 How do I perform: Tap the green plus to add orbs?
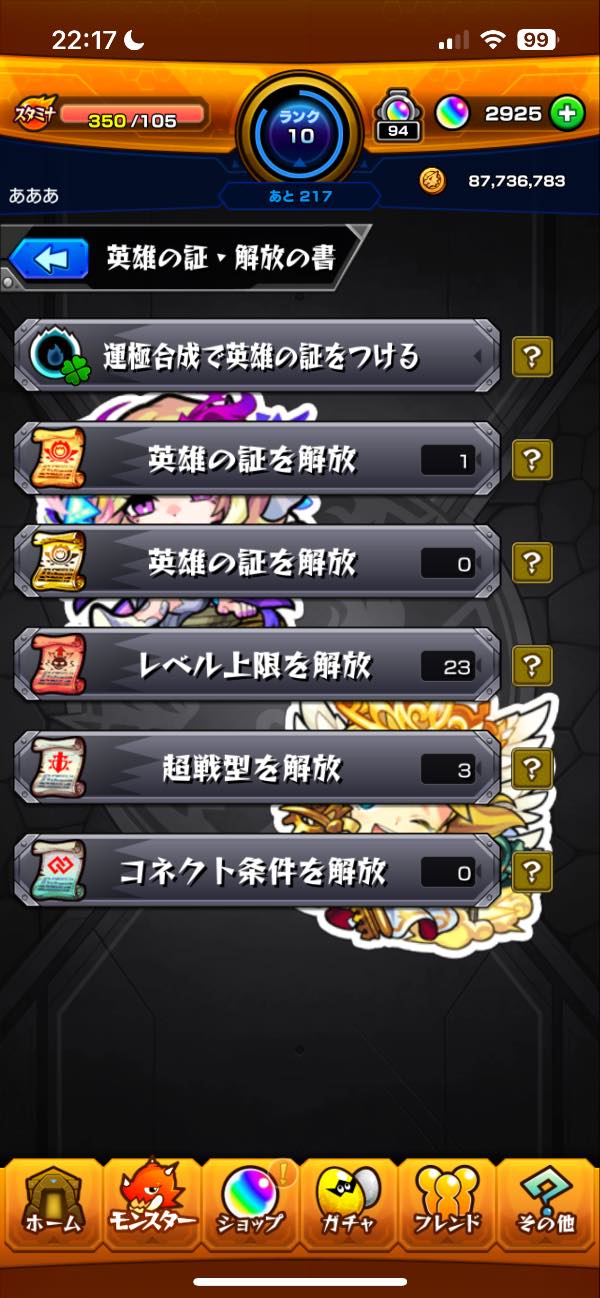pos(567,114)
